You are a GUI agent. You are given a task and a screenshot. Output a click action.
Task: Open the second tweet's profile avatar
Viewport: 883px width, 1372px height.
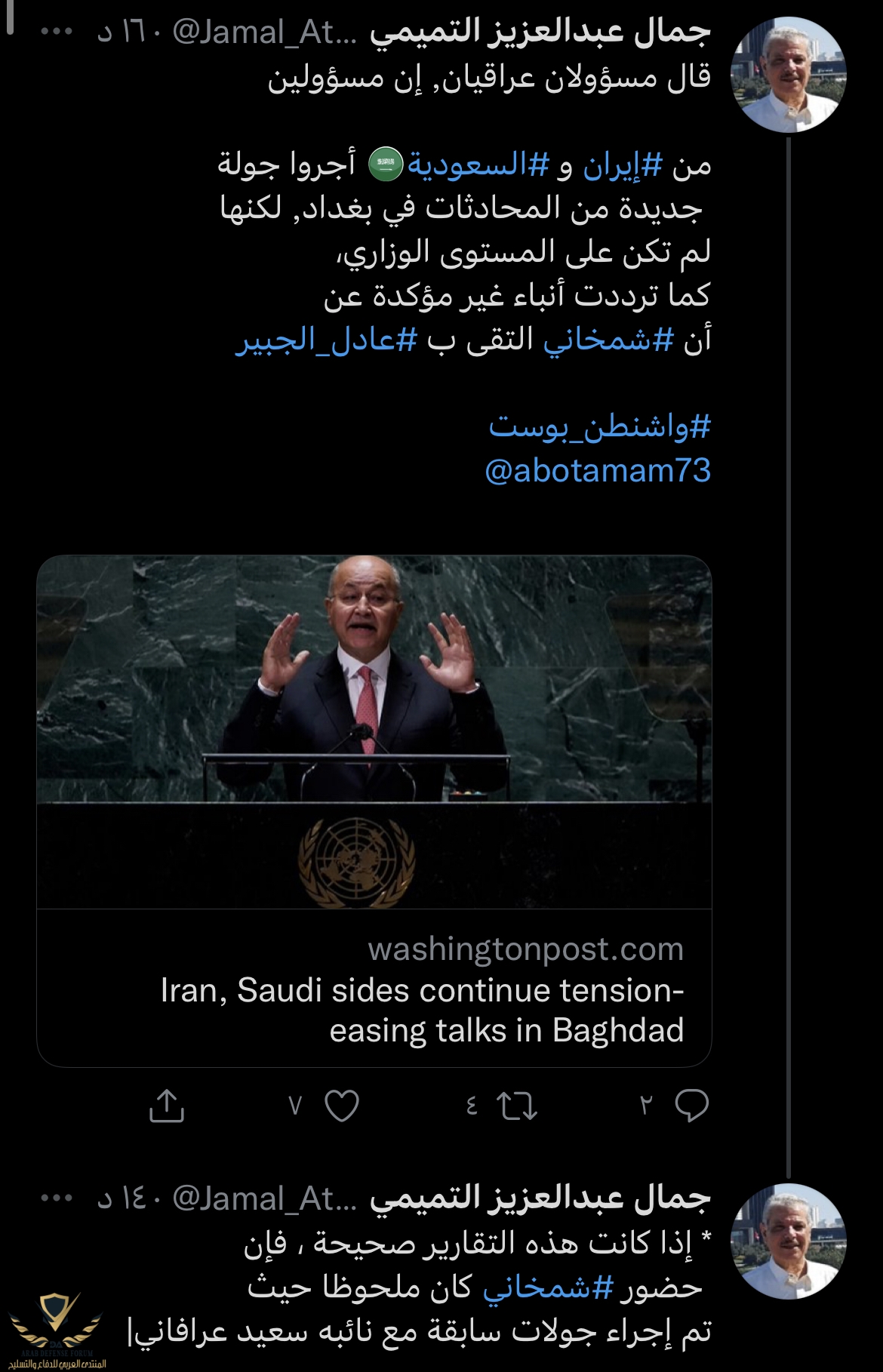pyautogui.click(x=788, y=1241)
